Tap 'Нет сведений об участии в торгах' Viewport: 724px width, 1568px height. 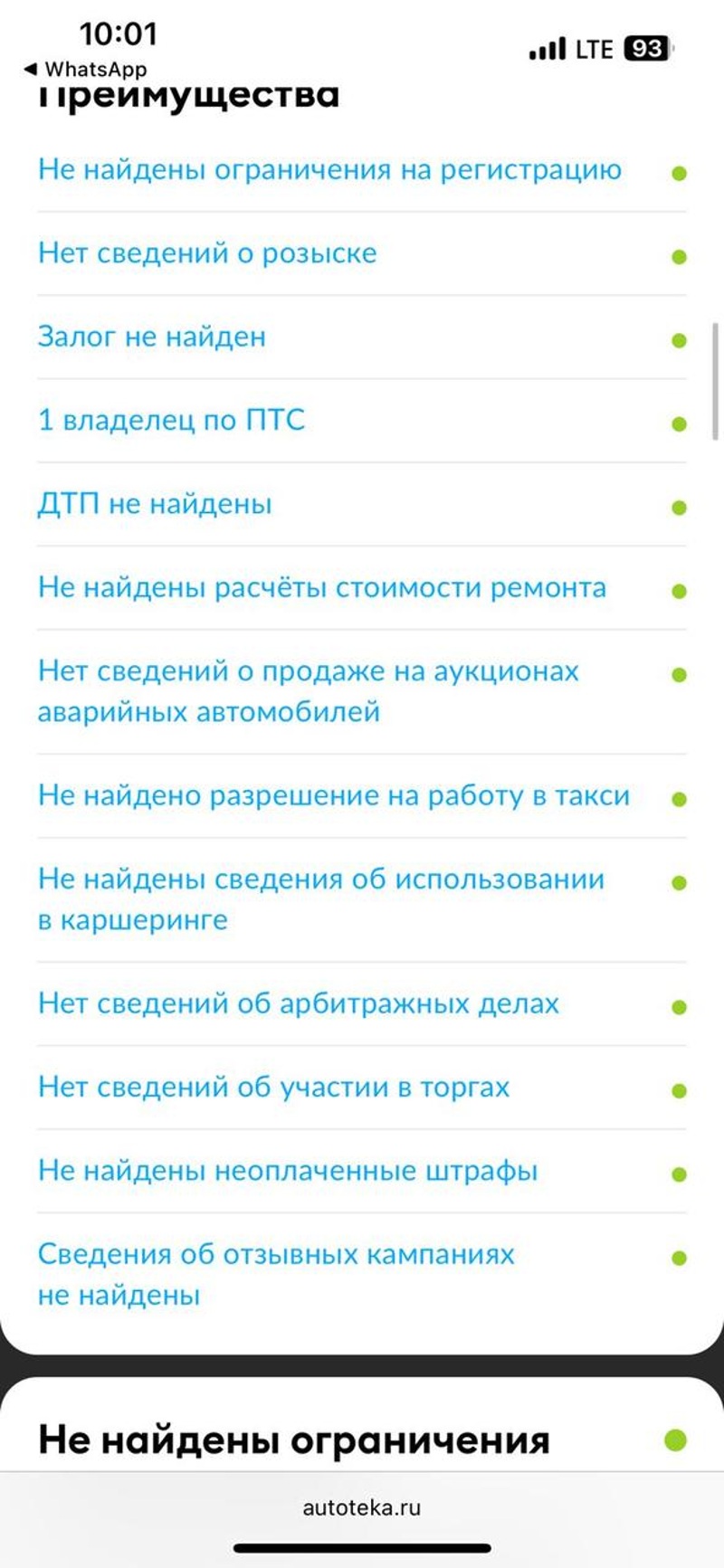coord(273,1087)
